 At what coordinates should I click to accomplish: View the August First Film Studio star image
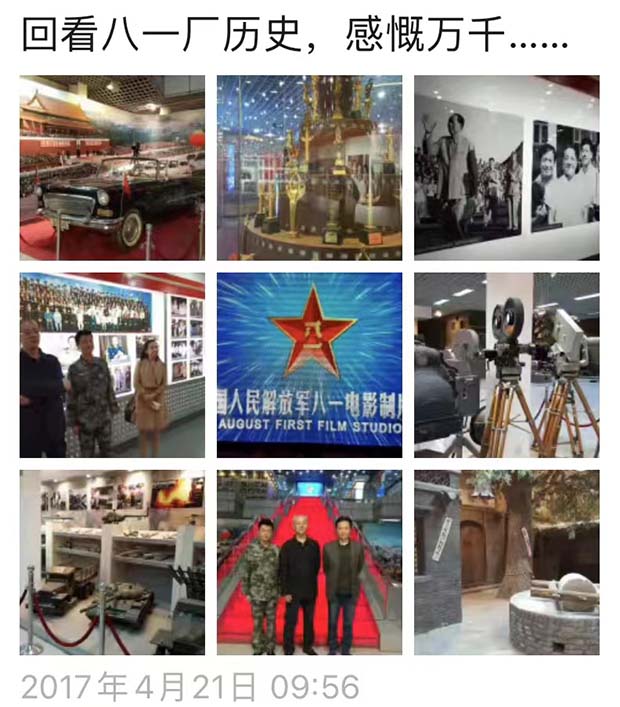point(309,364)
